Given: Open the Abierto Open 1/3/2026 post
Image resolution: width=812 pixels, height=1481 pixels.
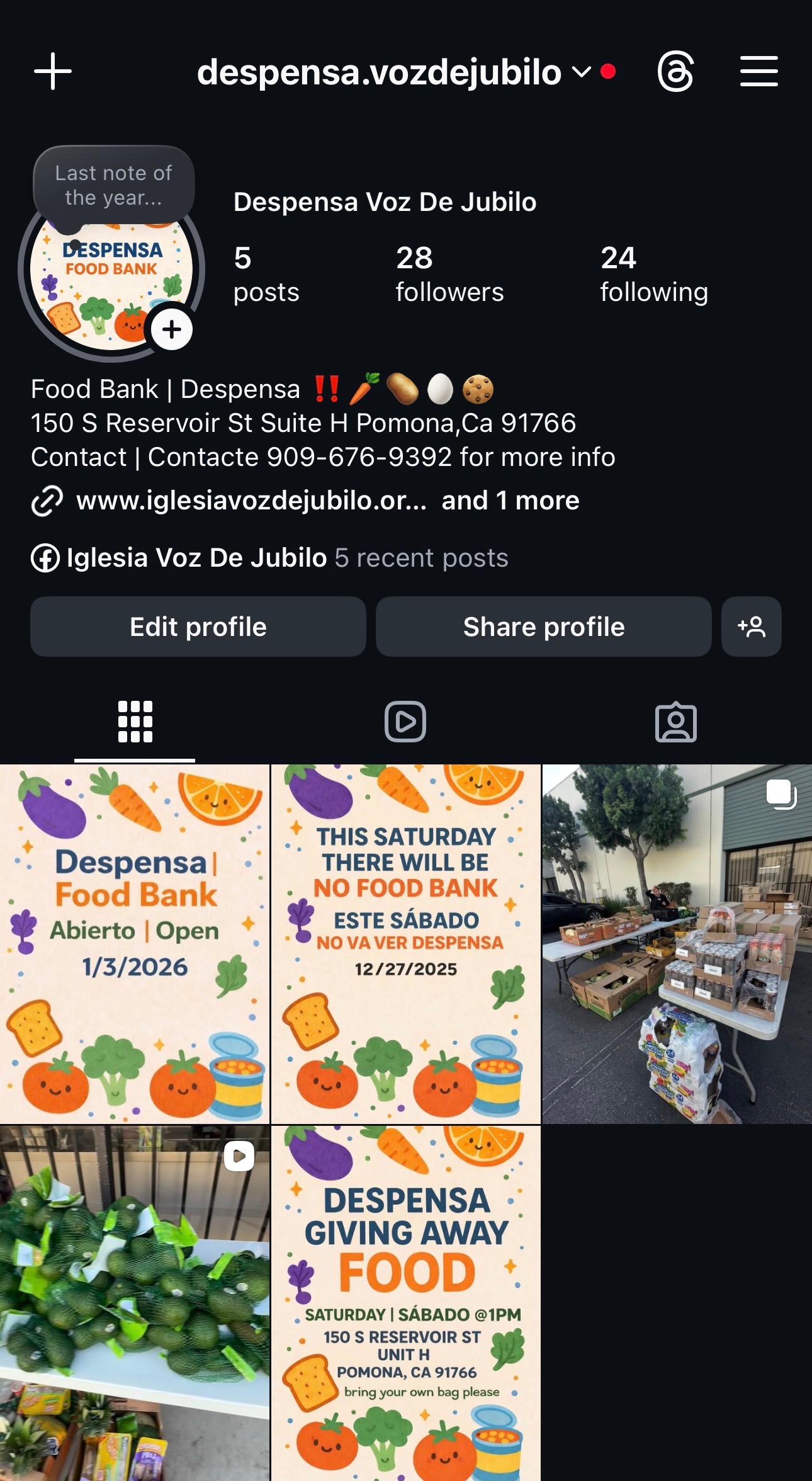Looking at the screenshot, I should (135, 943).
